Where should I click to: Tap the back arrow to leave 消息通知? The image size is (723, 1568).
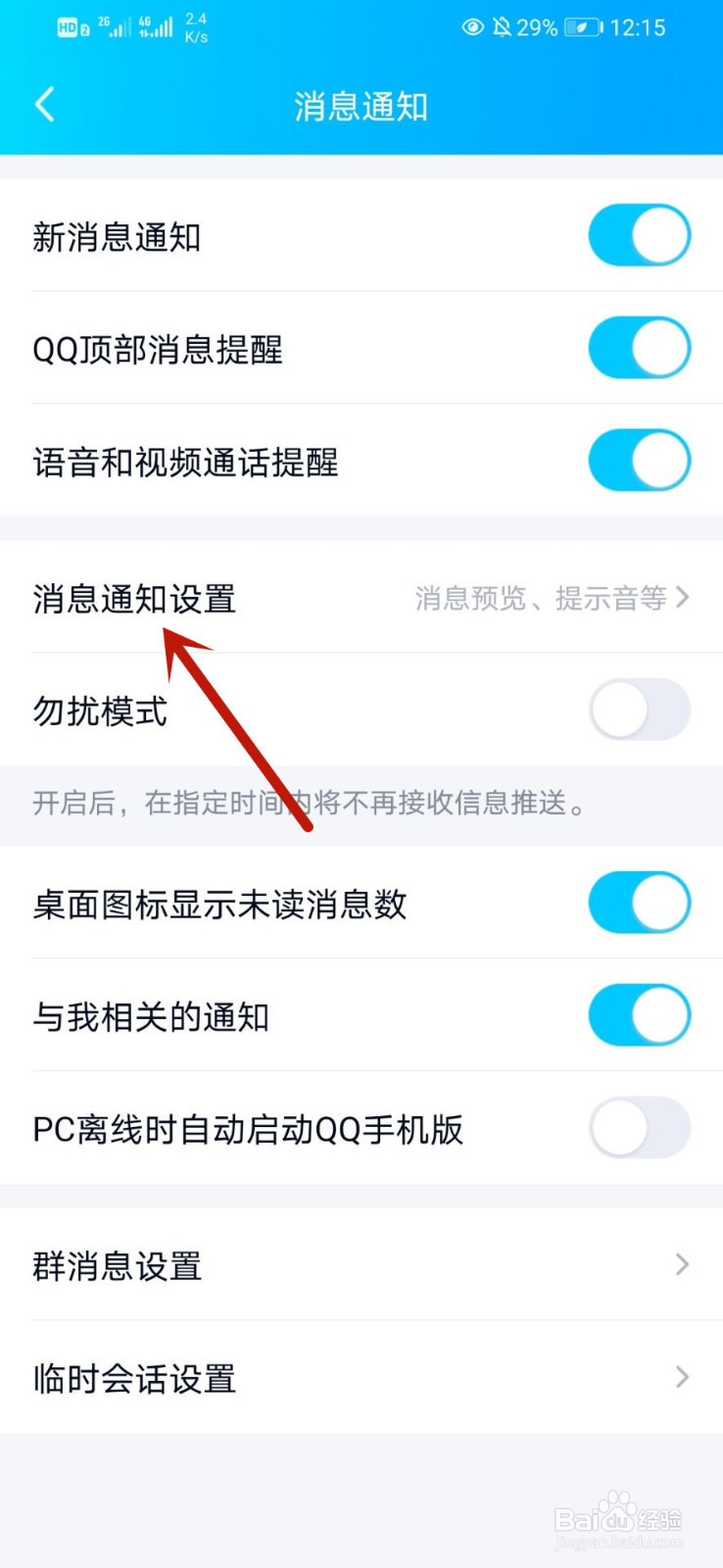coord(43,104)
